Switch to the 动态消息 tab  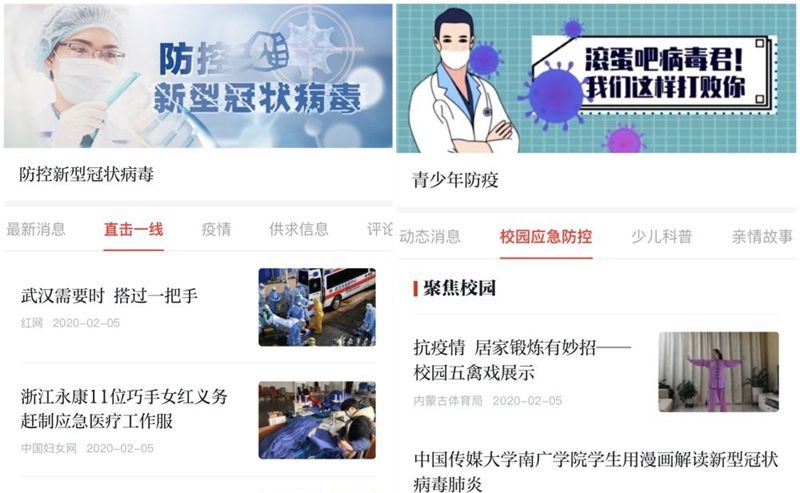(x=430, y=237)
